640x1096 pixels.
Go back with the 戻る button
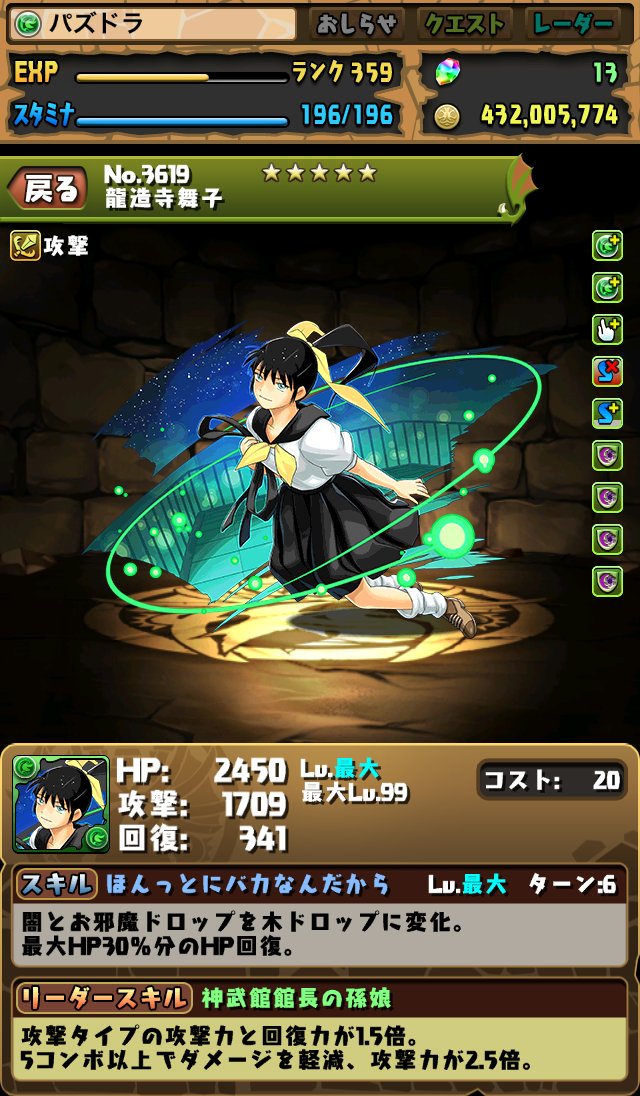[x=49, y=188]
